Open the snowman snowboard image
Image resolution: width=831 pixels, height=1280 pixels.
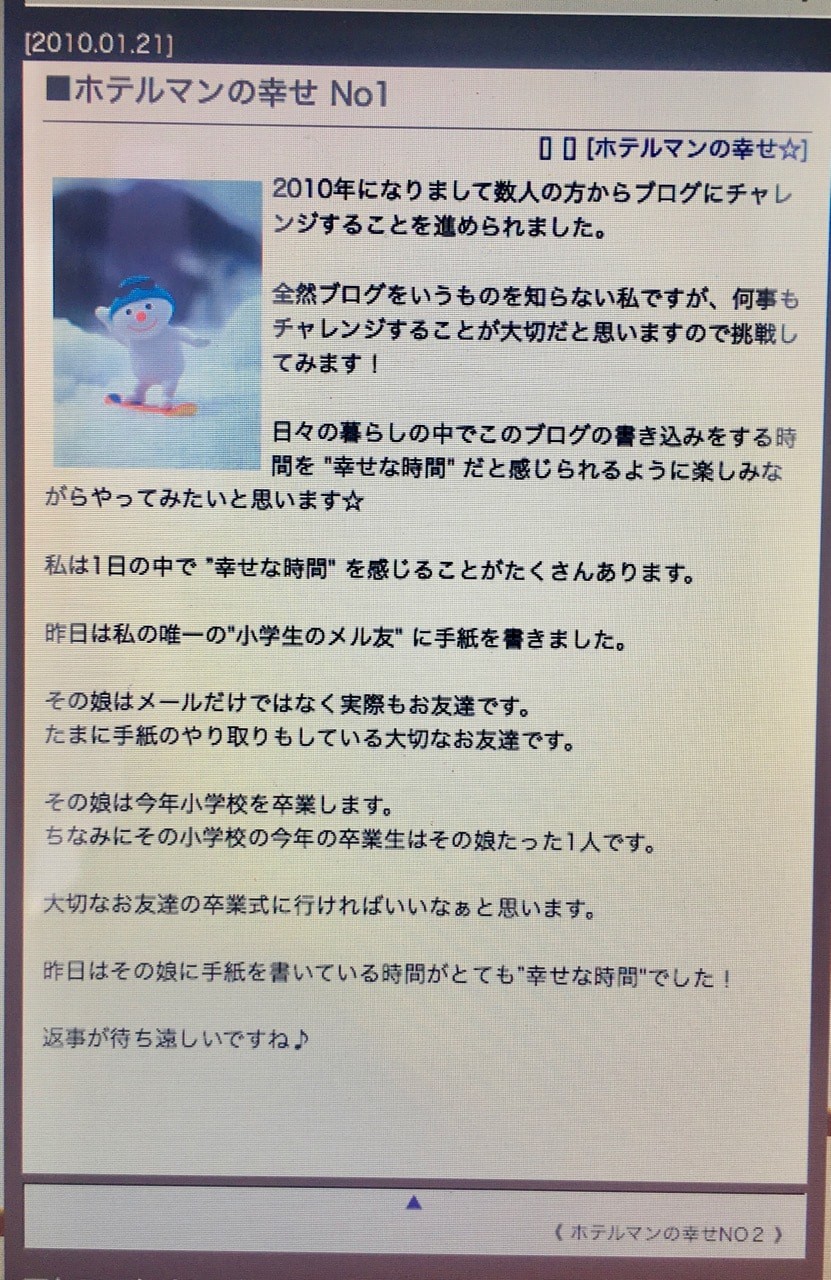tap(157, 323)
